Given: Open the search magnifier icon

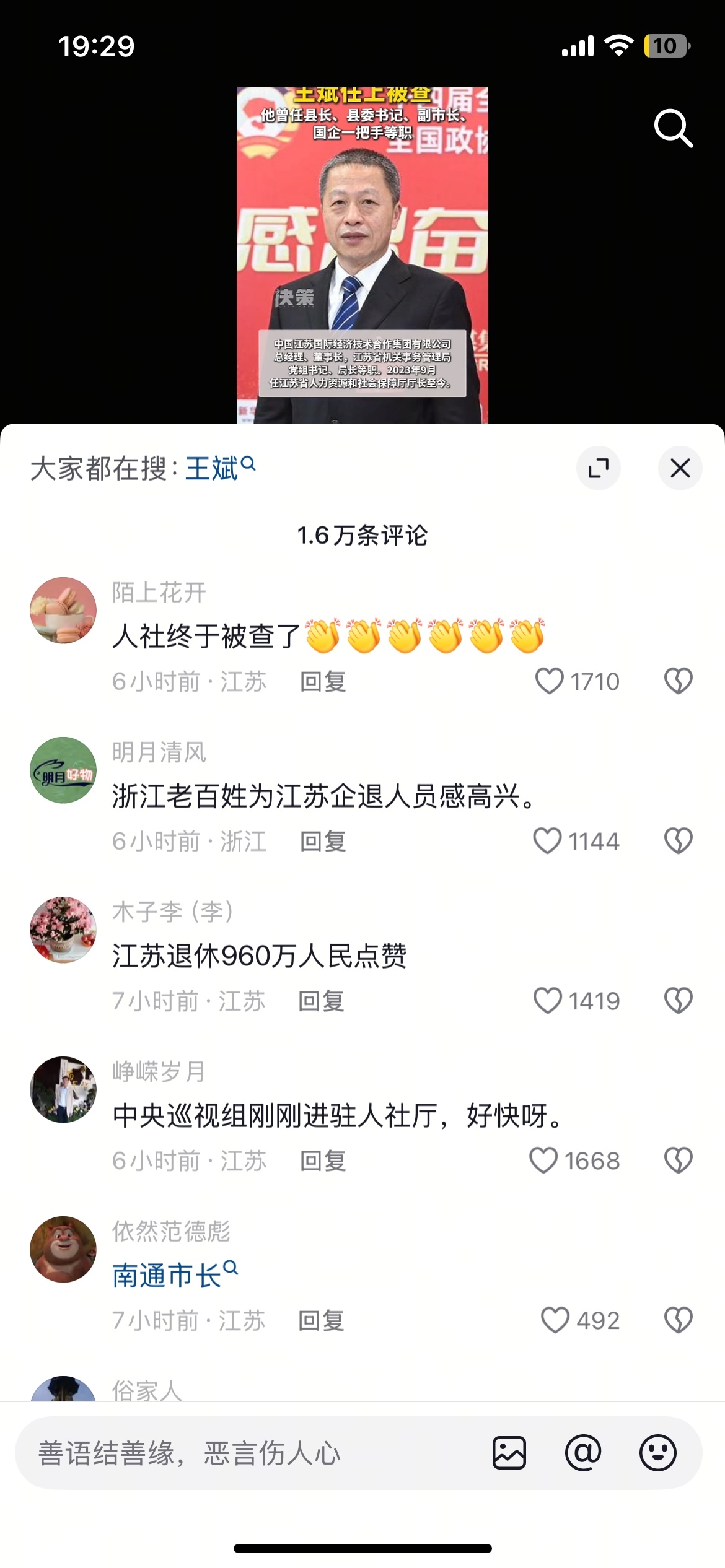Looking at the screenshot, I should pyautogui.click(x=674, y=128).
